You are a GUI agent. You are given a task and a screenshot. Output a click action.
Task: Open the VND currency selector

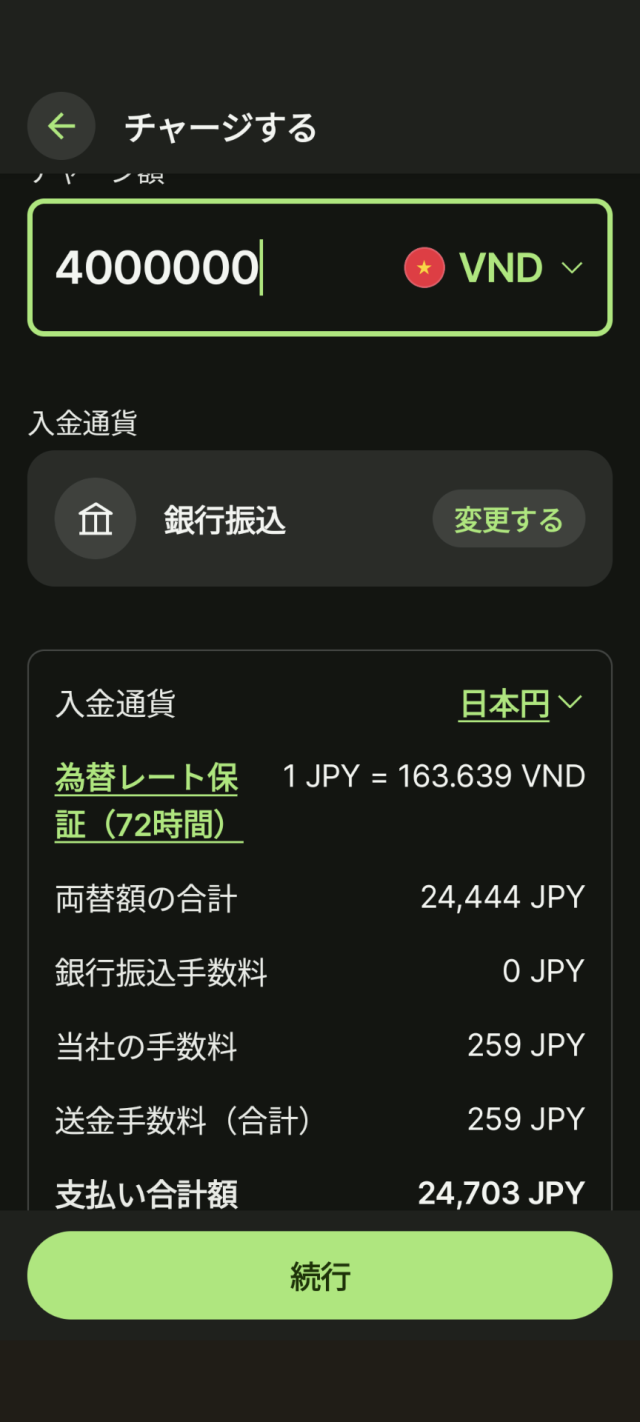[x=495, y=268]
